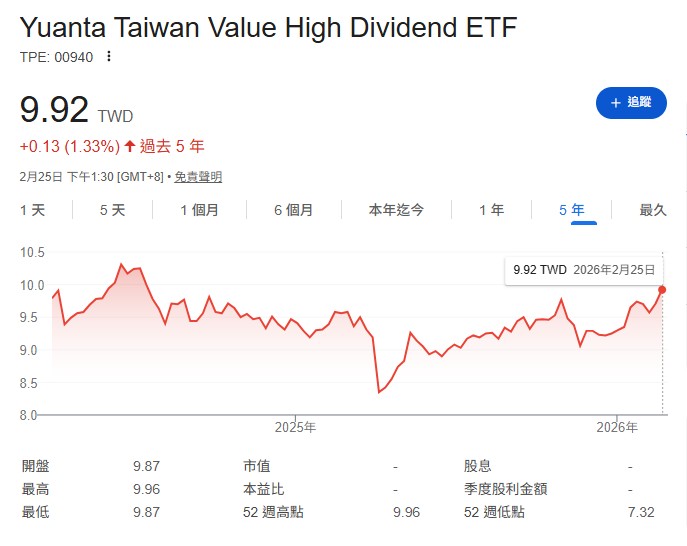This screenshot has width=687, height=546.
Task: Switch to the 6 個月 chart range
Action: coord(293,210)
